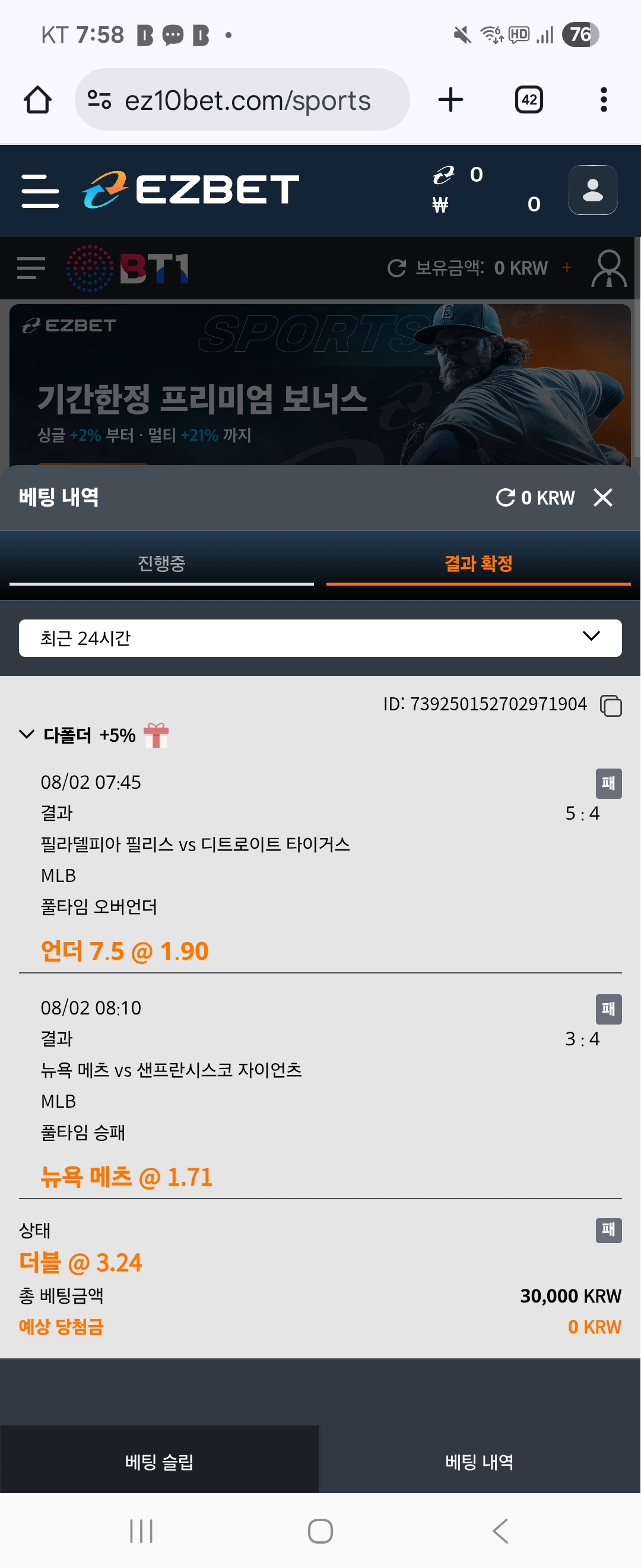Viewport: 641px width, 1568px height.
Task: Open the EZBET hamburger menu
Action: point(40,191)
